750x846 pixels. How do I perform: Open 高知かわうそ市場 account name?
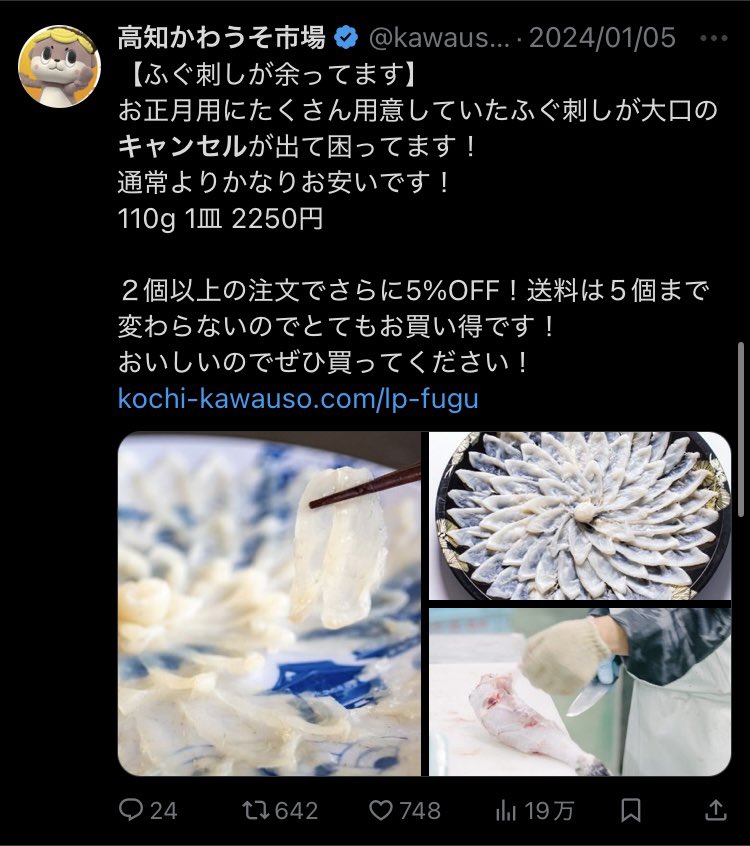click(222, 39)
